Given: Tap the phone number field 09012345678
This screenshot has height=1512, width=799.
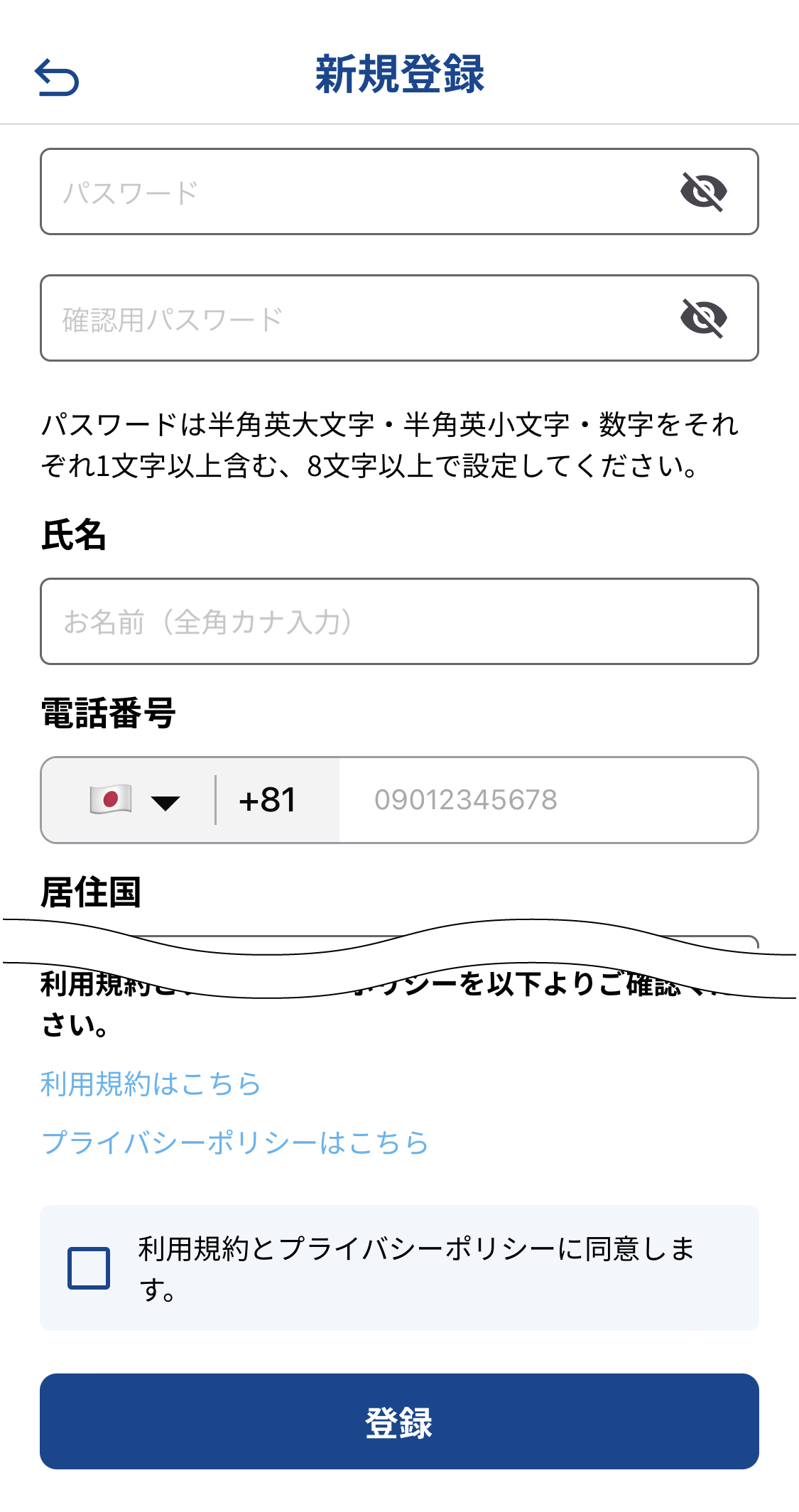Looking at the screenshot, I should [x=548, y=800].
